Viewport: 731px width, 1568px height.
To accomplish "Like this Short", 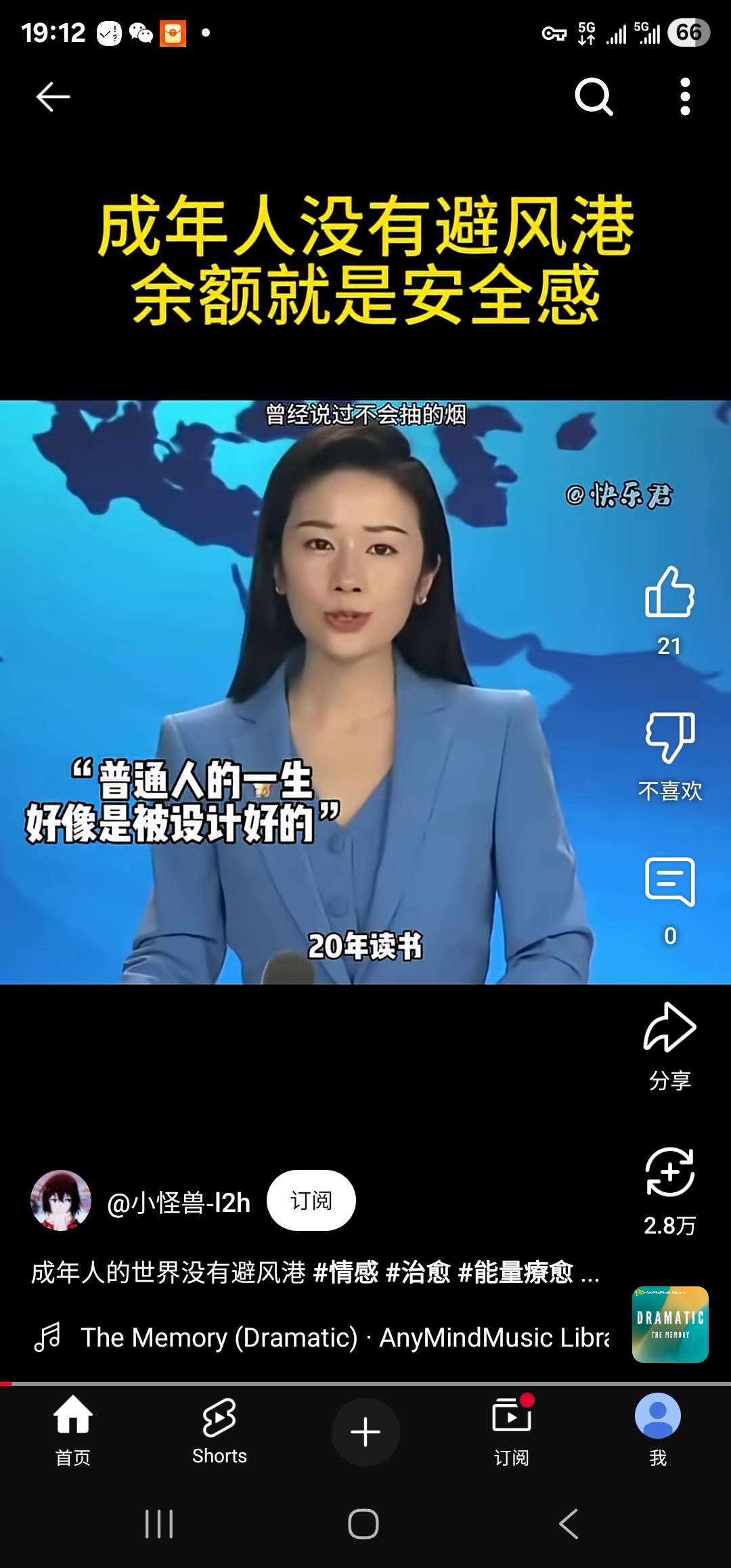I will click(x=669, y=593).
